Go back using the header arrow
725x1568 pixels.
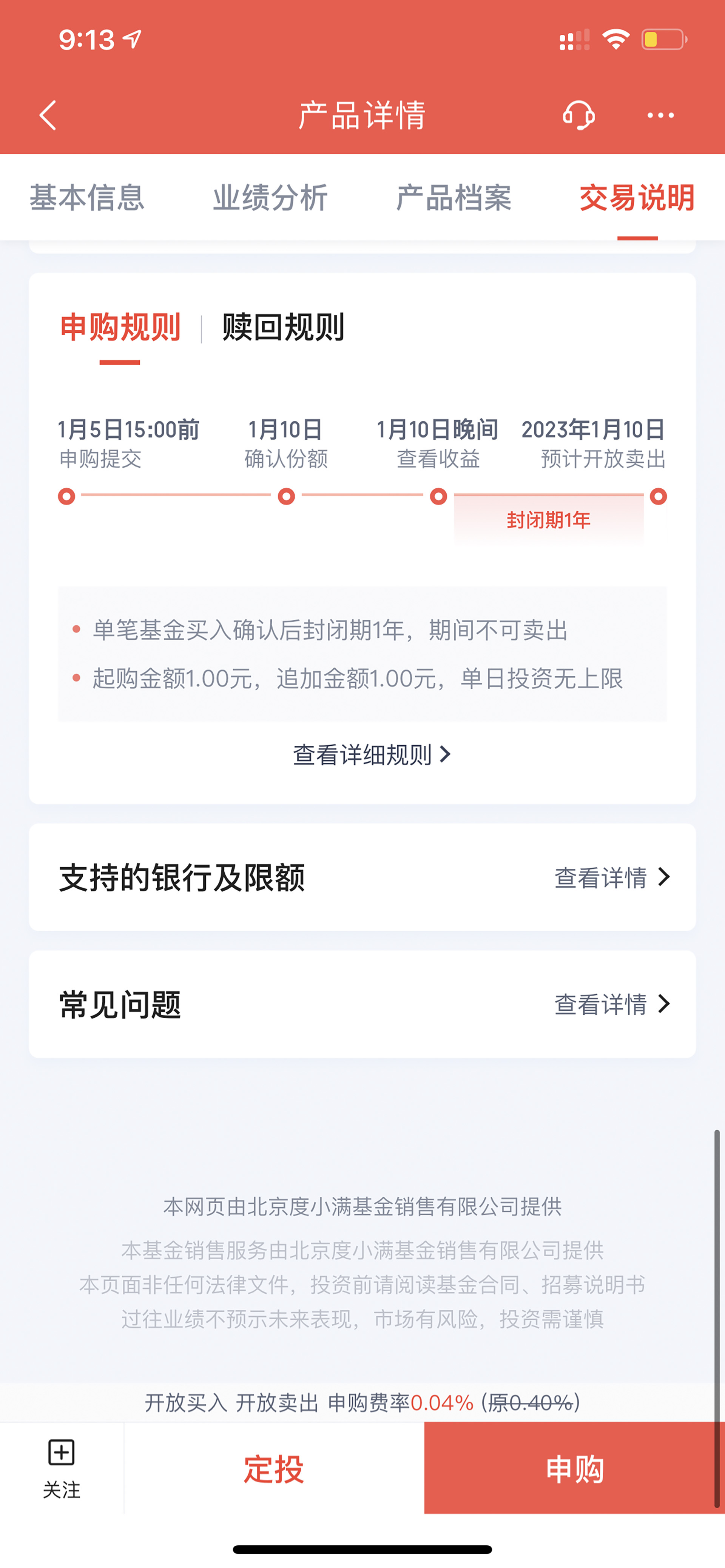pos(48,115)
